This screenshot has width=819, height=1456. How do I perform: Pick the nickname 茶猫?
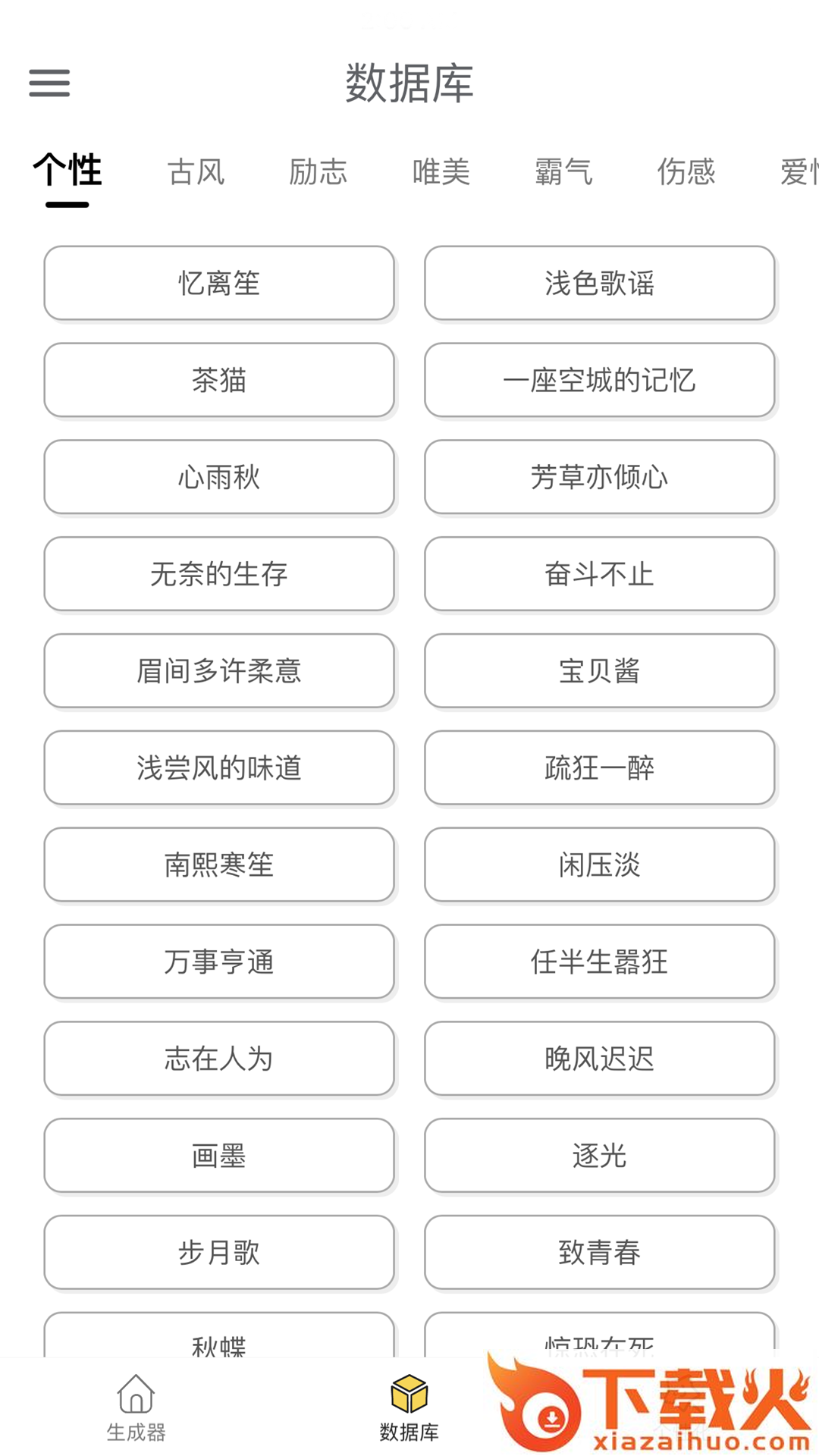point(219,381)
